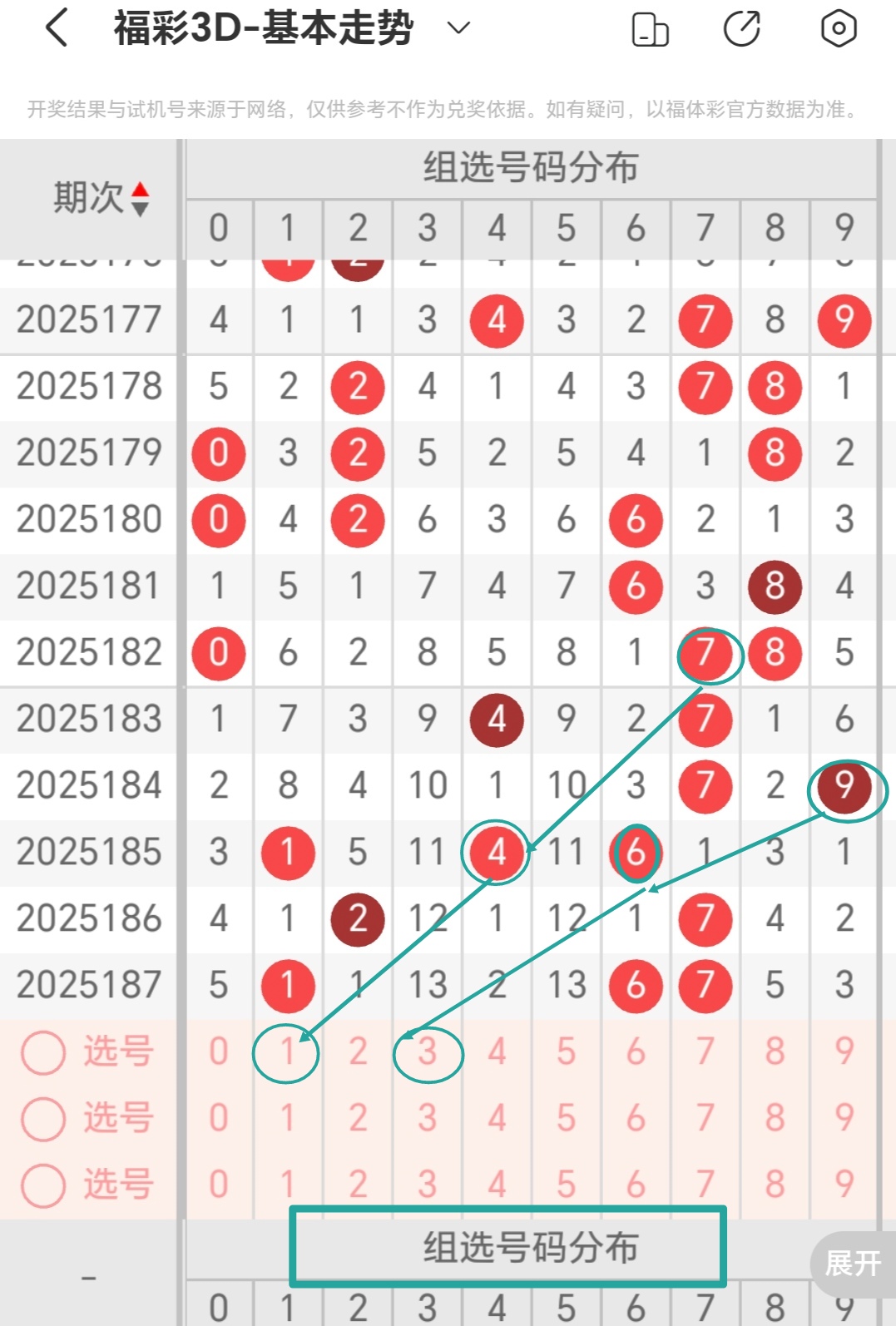
Task: Click the circled 6 marker in row 2025185
Action: (x=636, y=852)
